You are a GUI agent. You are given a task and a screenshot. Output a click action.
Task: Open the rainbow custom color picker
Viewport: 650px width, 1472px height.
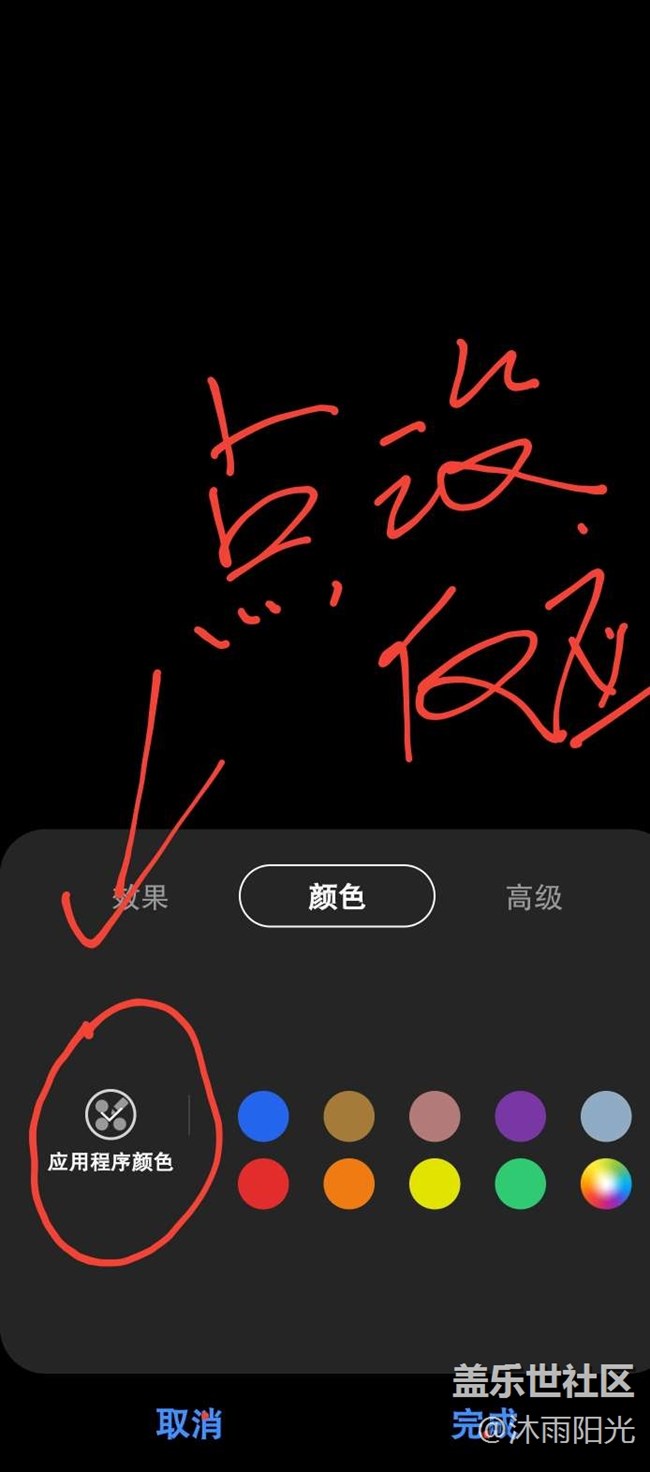point(606,1185)
